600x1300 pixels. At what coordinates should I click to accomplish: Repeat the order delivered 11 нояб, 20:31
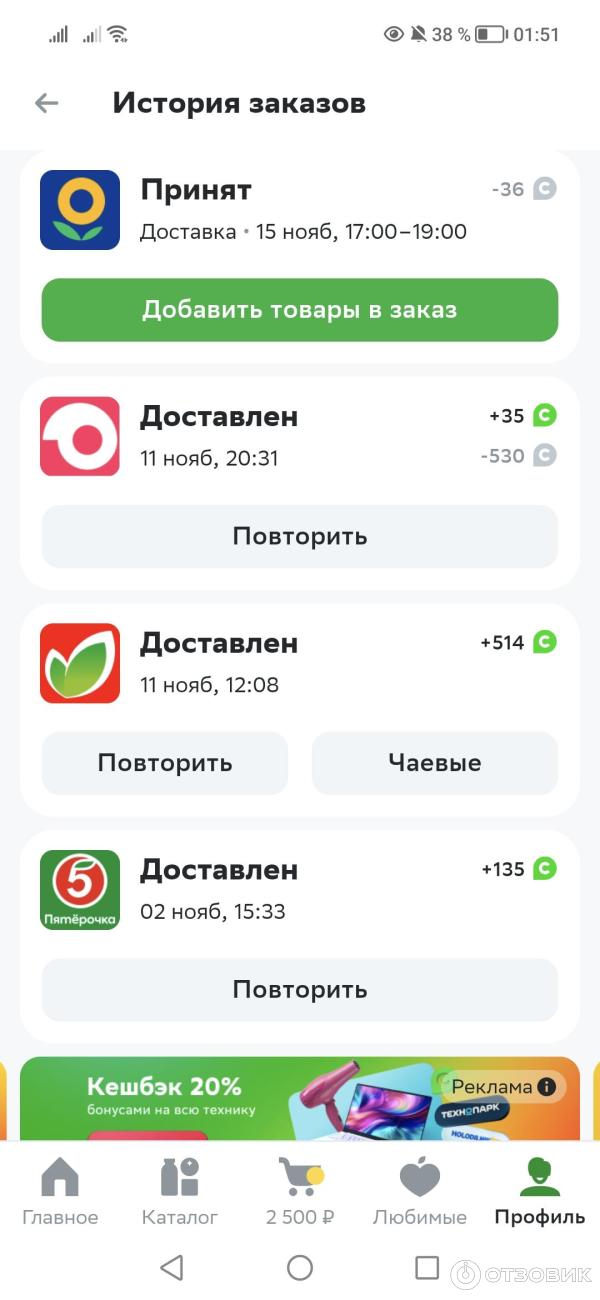click(x=299, y=536)
